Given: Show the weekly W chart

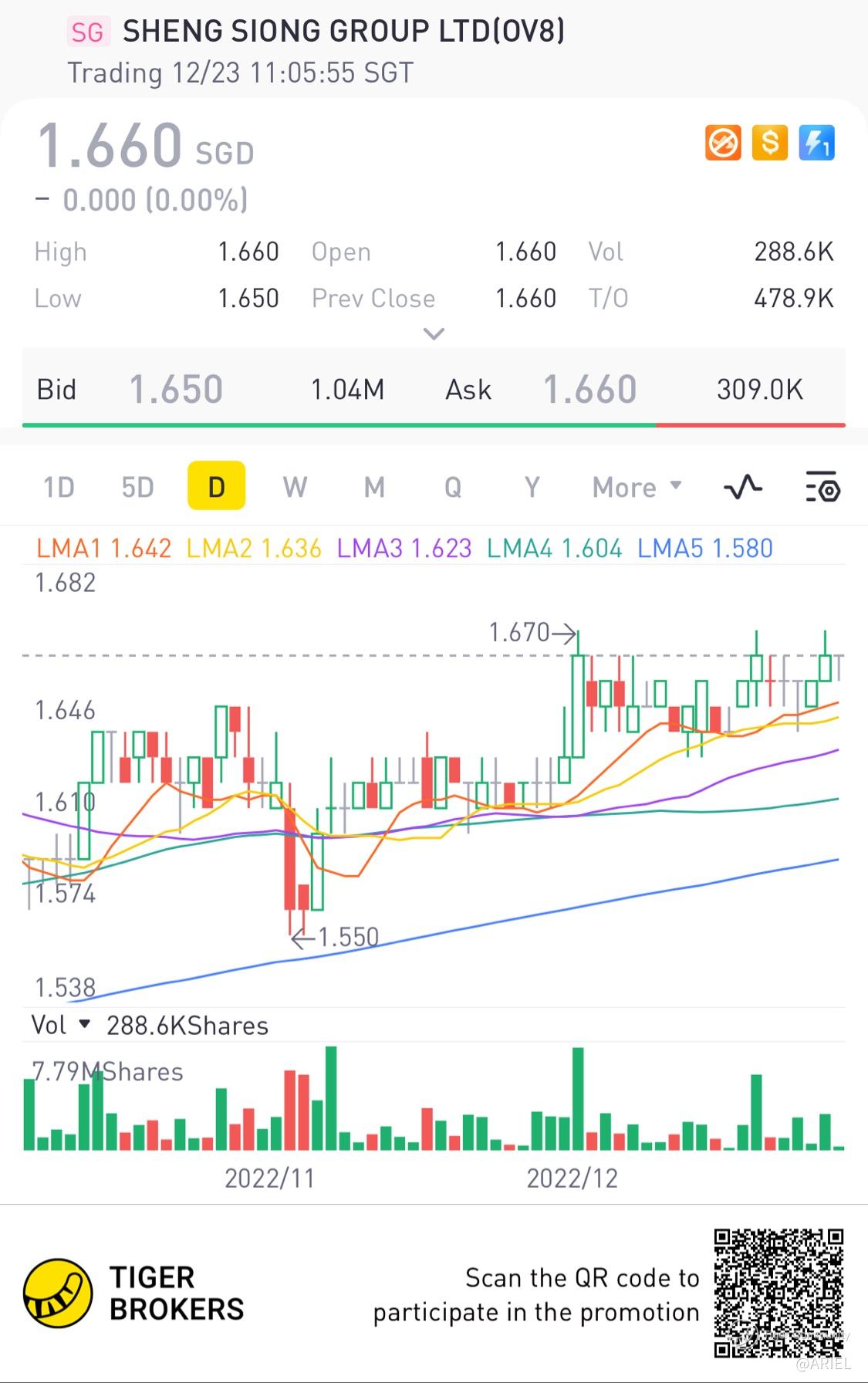Looking at the screenshot, I should tap(295, 487).
